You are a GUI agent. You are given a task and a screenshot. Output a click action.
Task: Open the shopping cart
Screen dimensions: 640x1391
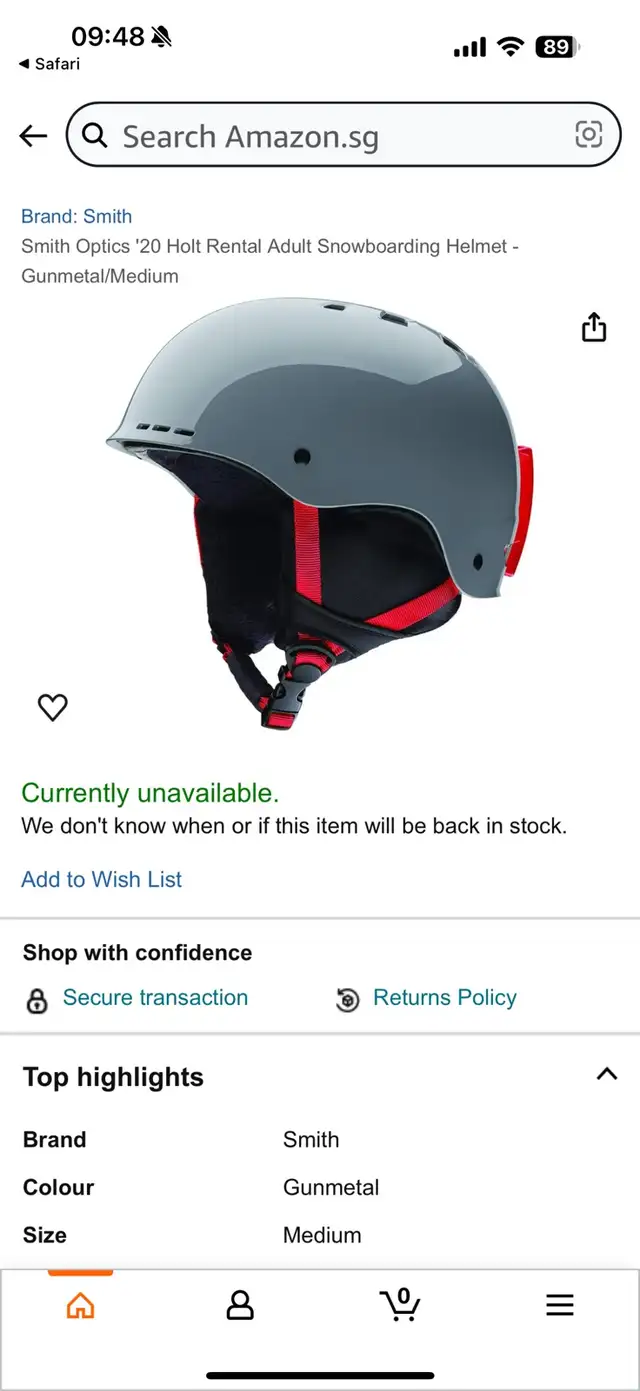pos(400,1303)
